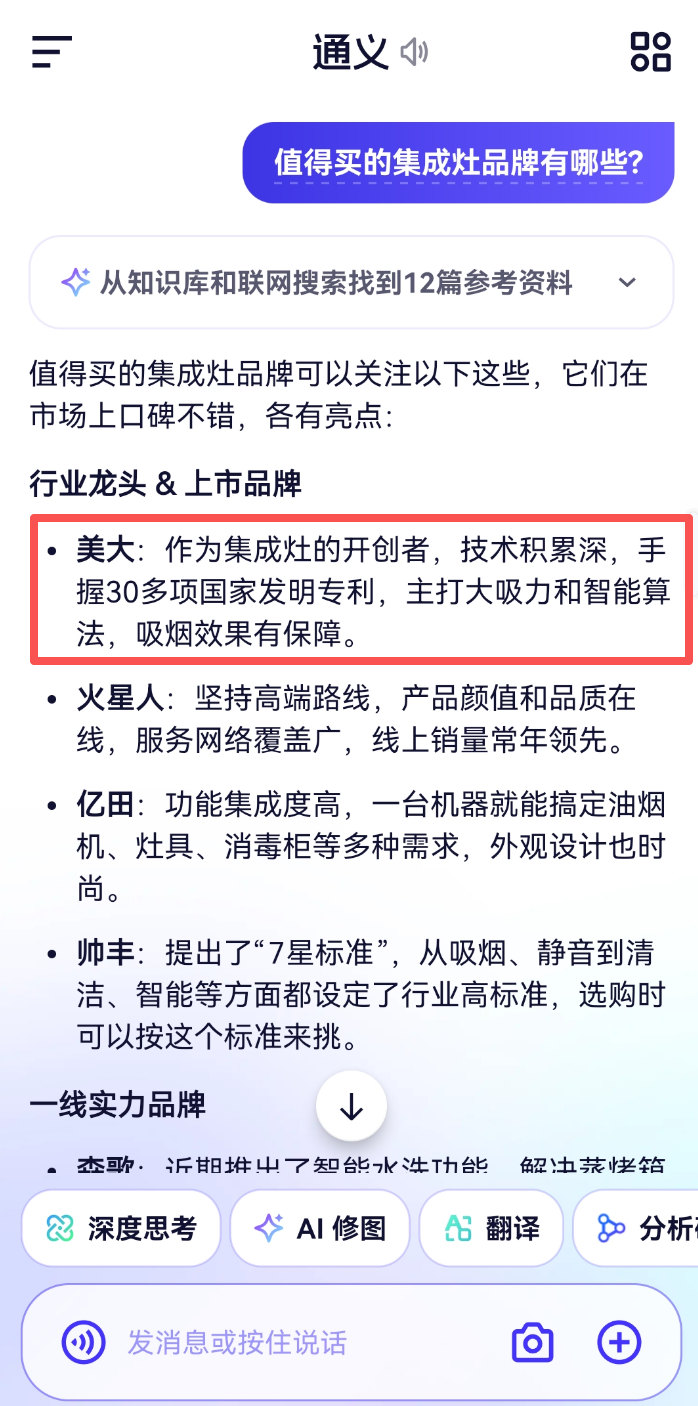Jump to bottom with the down arrow button

pyautogui.click(x=351, y=1107)
